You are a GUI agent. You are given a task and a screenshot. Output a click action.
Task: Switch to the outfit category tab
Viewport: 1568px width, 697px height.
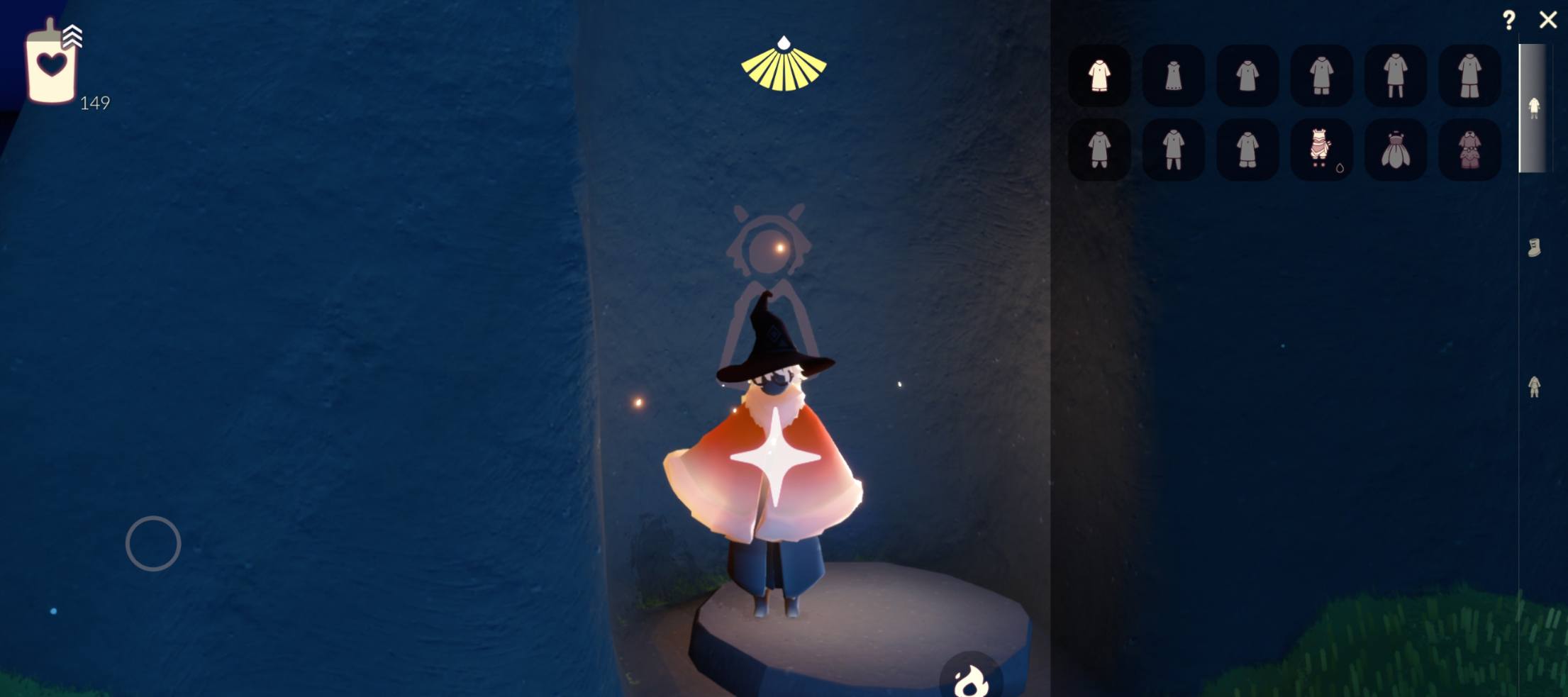1534,108
